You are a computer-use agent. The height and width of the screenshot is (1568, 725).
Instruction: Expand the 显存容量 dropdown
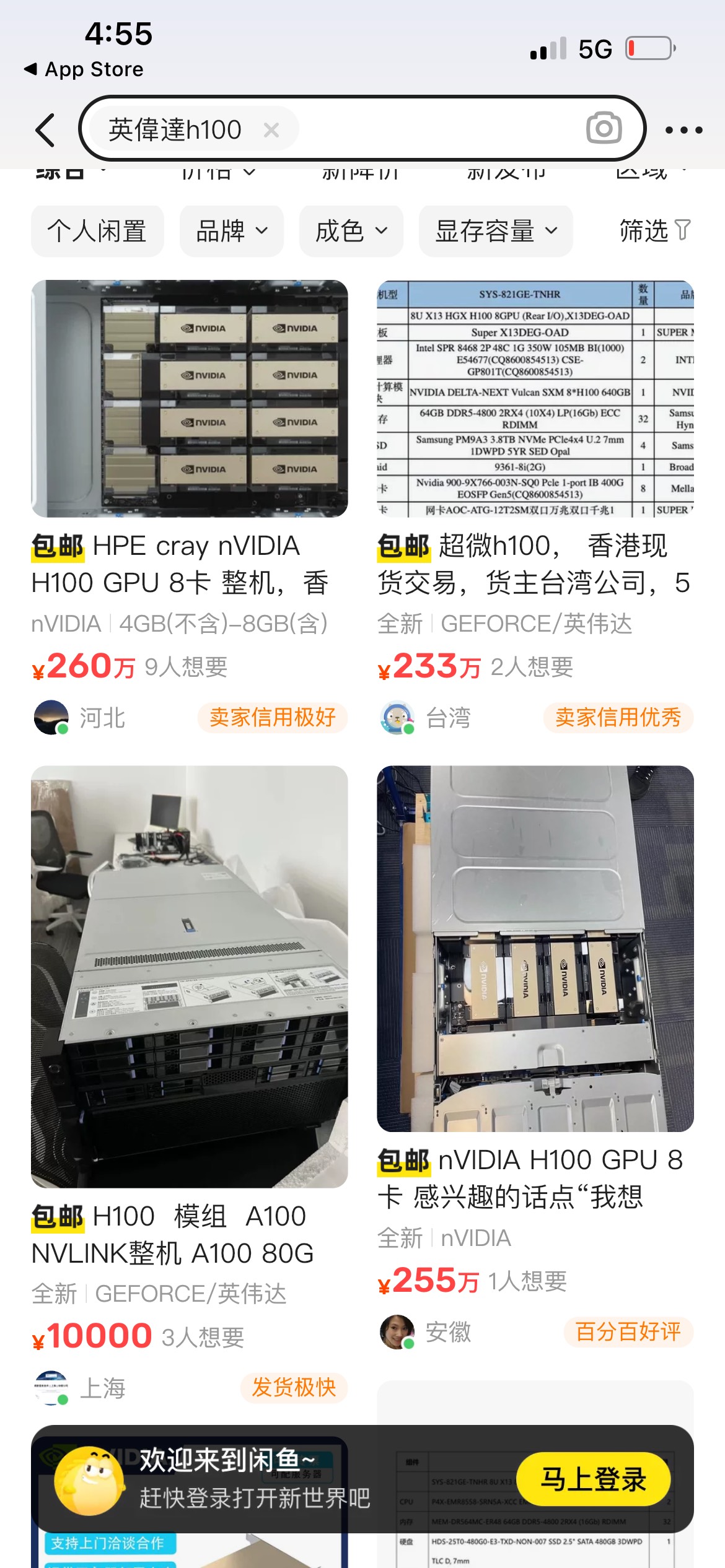click(x=495, y=231)
